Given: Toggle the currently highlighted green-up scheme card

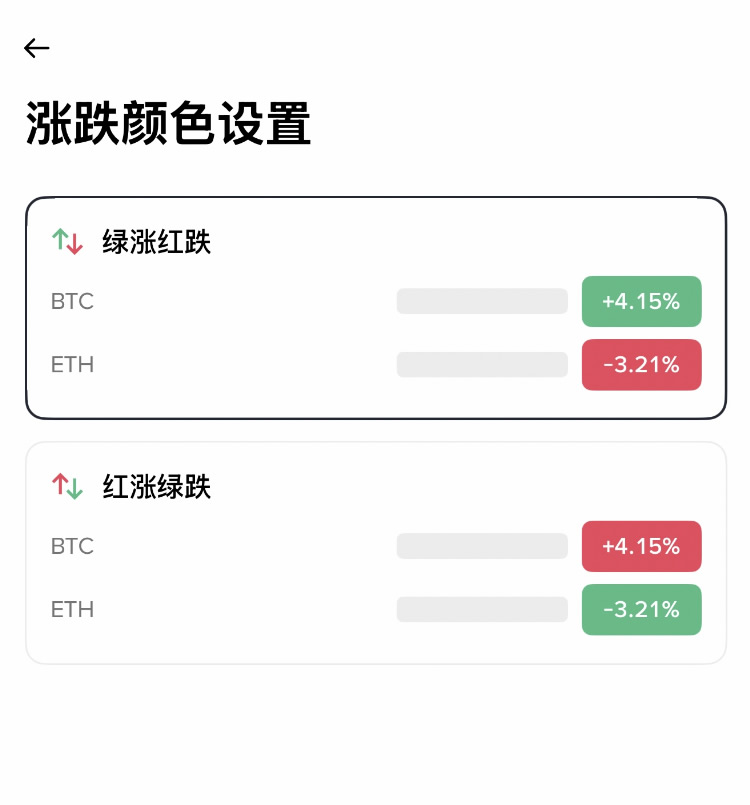Looking at the screenshot, I should (375, 307).
